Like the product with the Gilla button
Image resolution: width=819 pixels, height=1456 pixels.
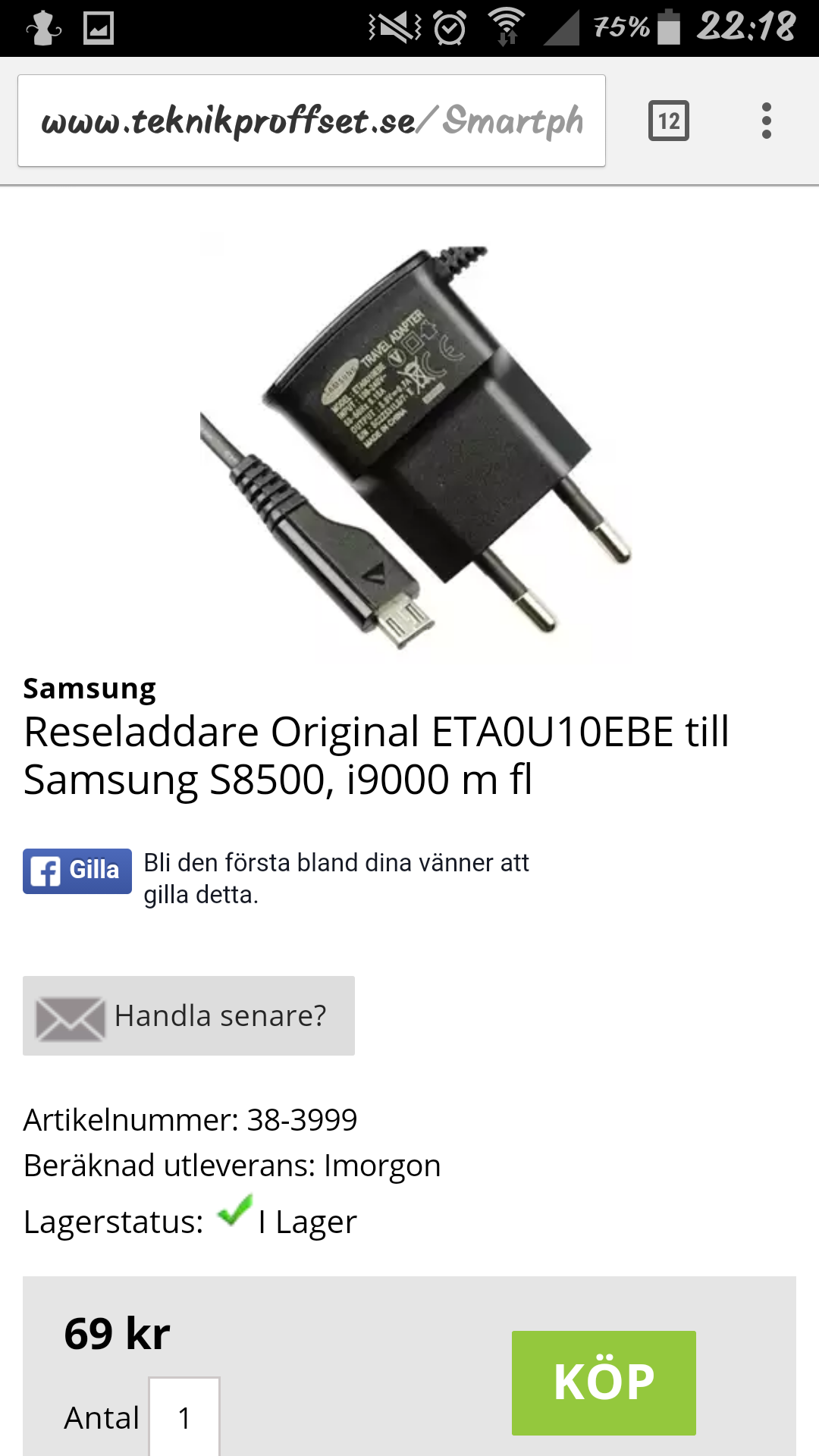point(77,871)
